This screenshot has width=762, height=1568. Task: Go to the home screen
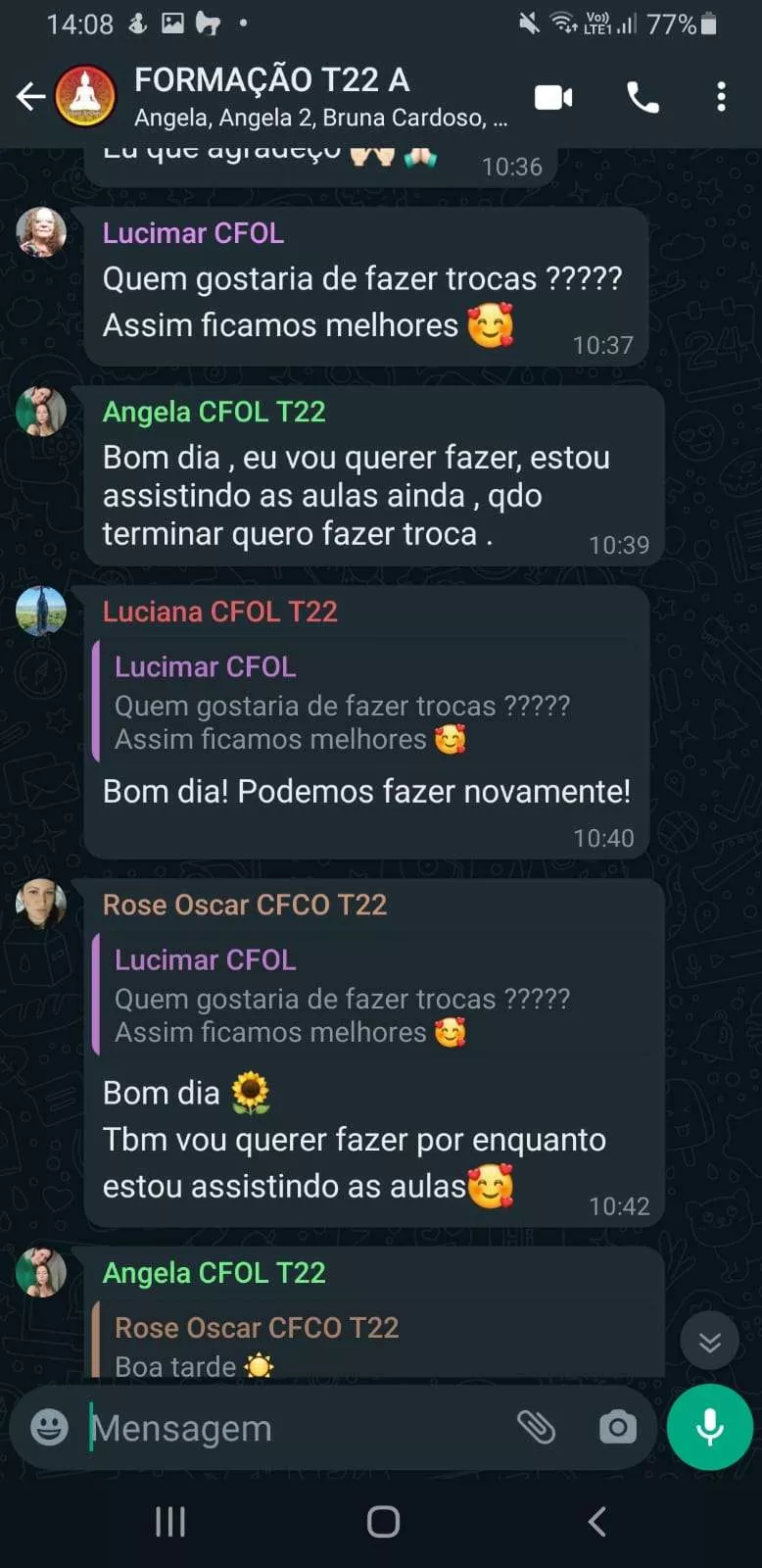[383, 1521]
